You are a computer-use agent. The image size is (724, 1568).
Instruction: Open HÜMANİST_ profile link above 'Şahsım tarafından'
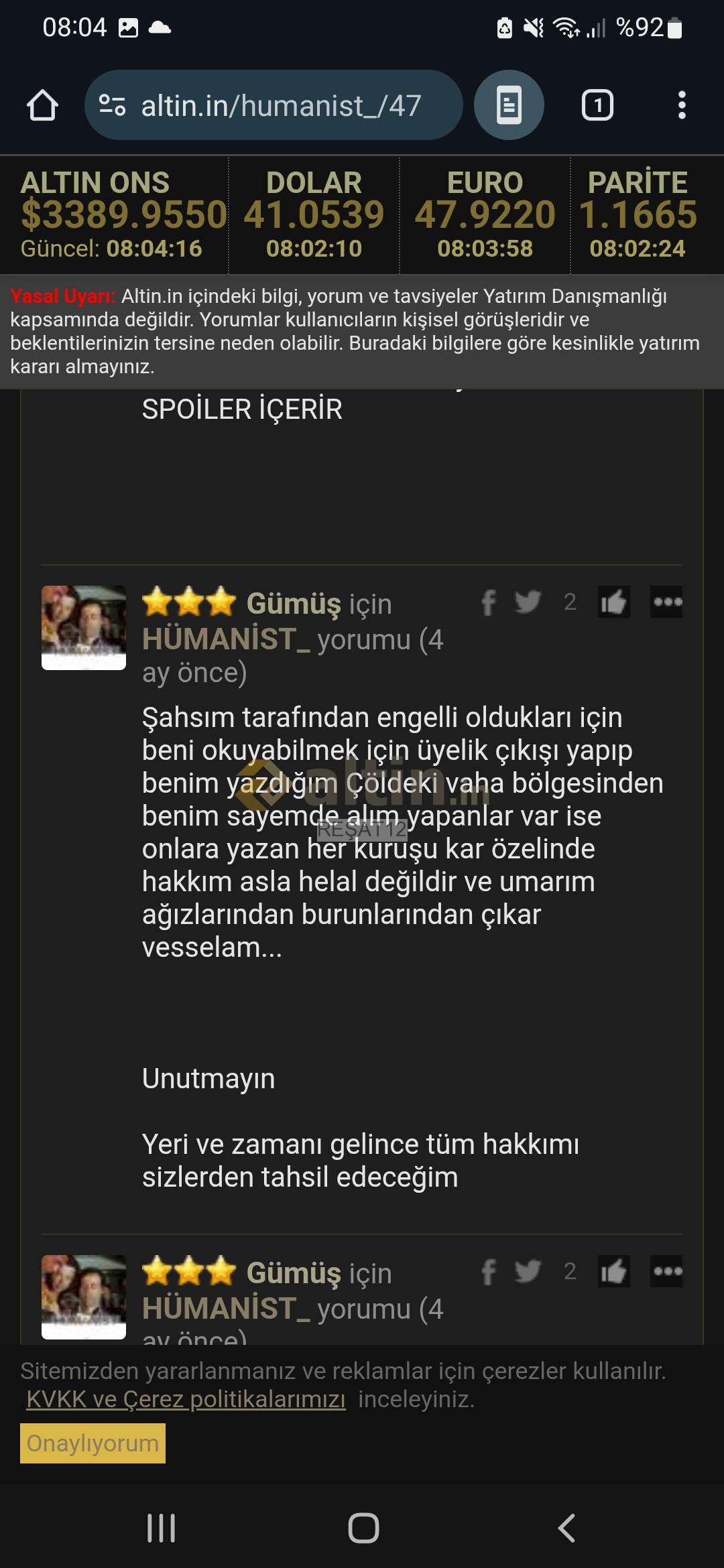[226, 639]
